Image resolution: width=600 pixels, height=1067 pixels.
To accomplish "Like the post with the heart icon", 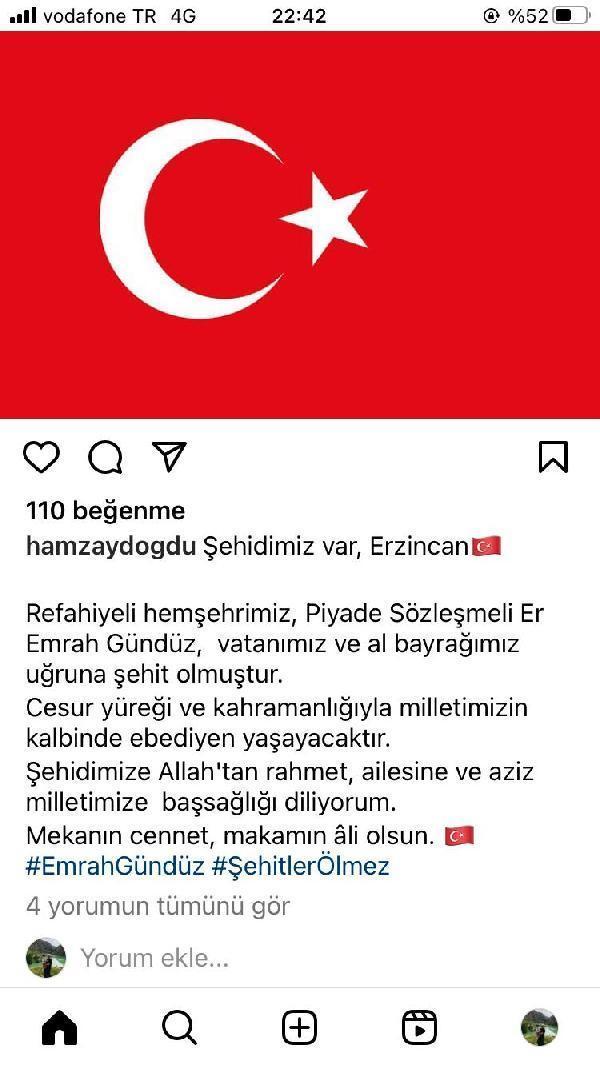I will [42, 457].
